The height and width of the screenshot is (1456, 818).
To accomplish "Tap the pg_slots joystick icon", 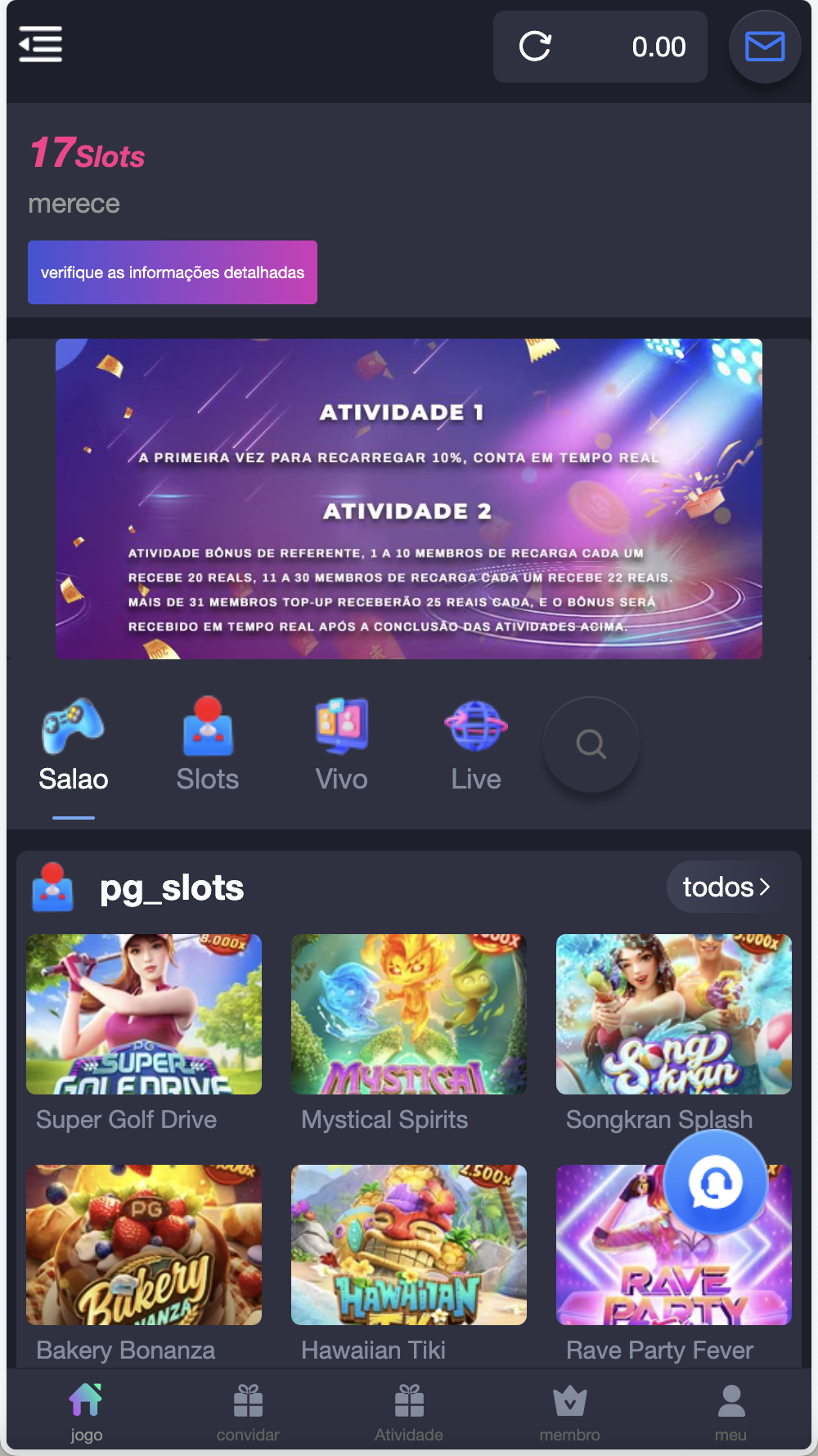I will pos(54,886).
